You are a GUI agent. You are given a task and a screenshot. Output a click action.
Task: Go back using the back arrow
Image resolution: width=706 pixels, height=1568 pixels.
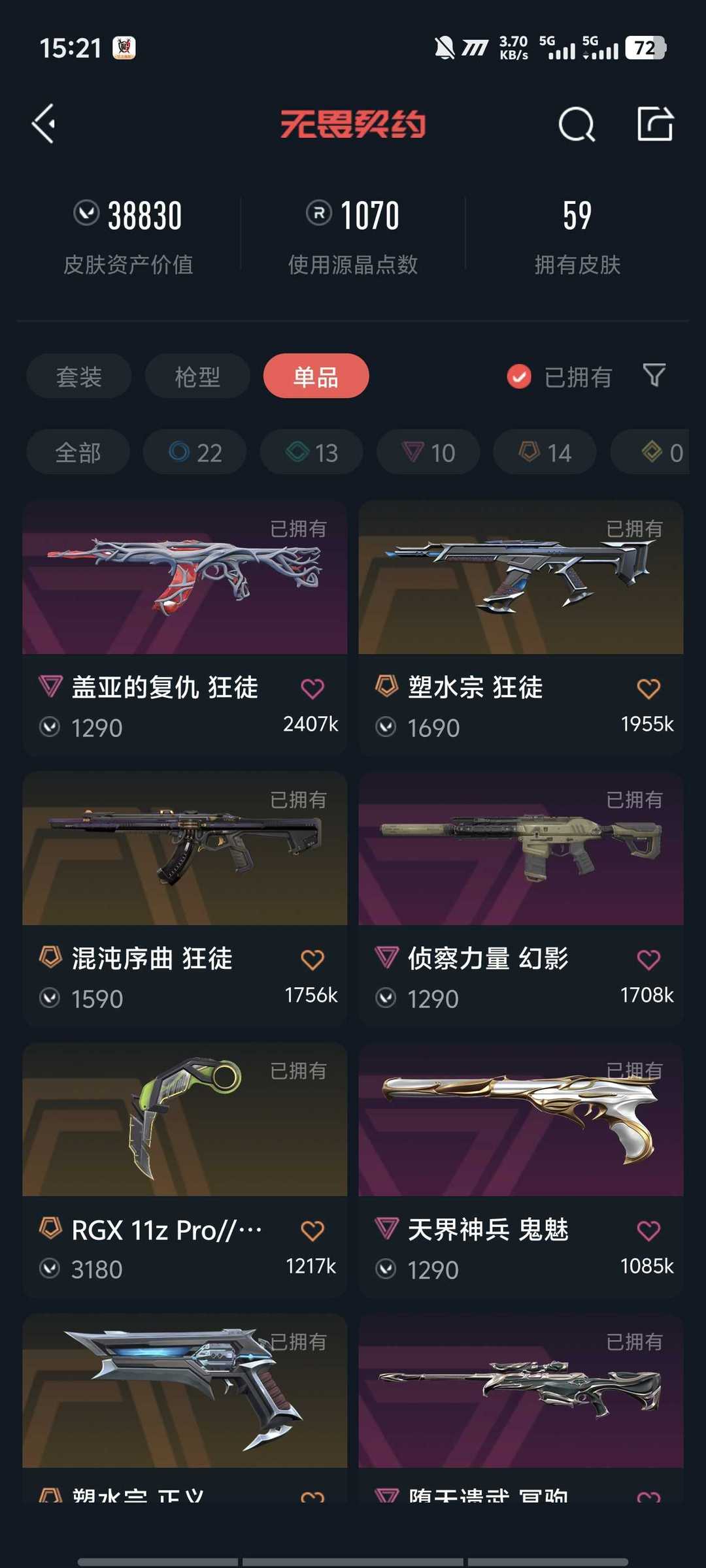click(44, 123)
